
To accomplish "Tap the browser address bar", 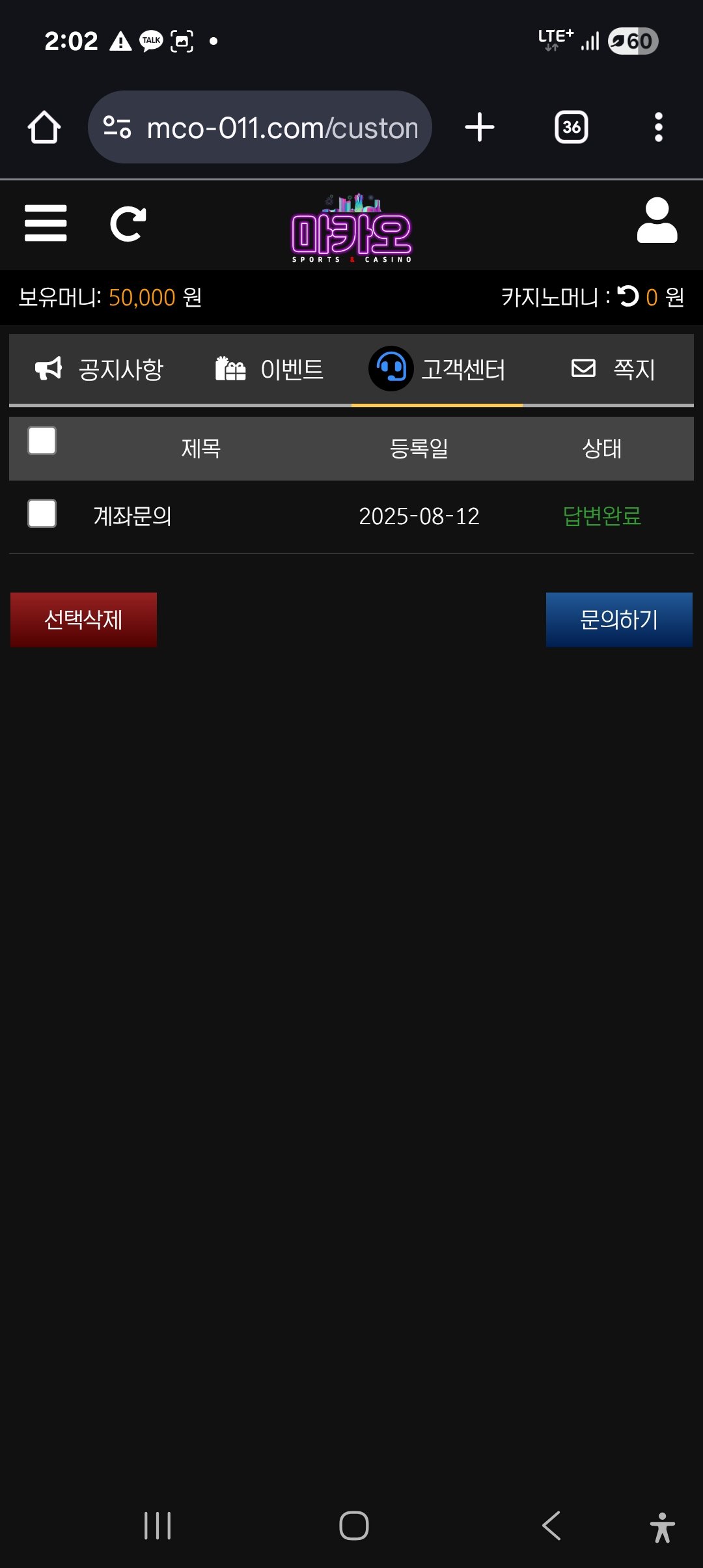I will click(x=260, y=128).
